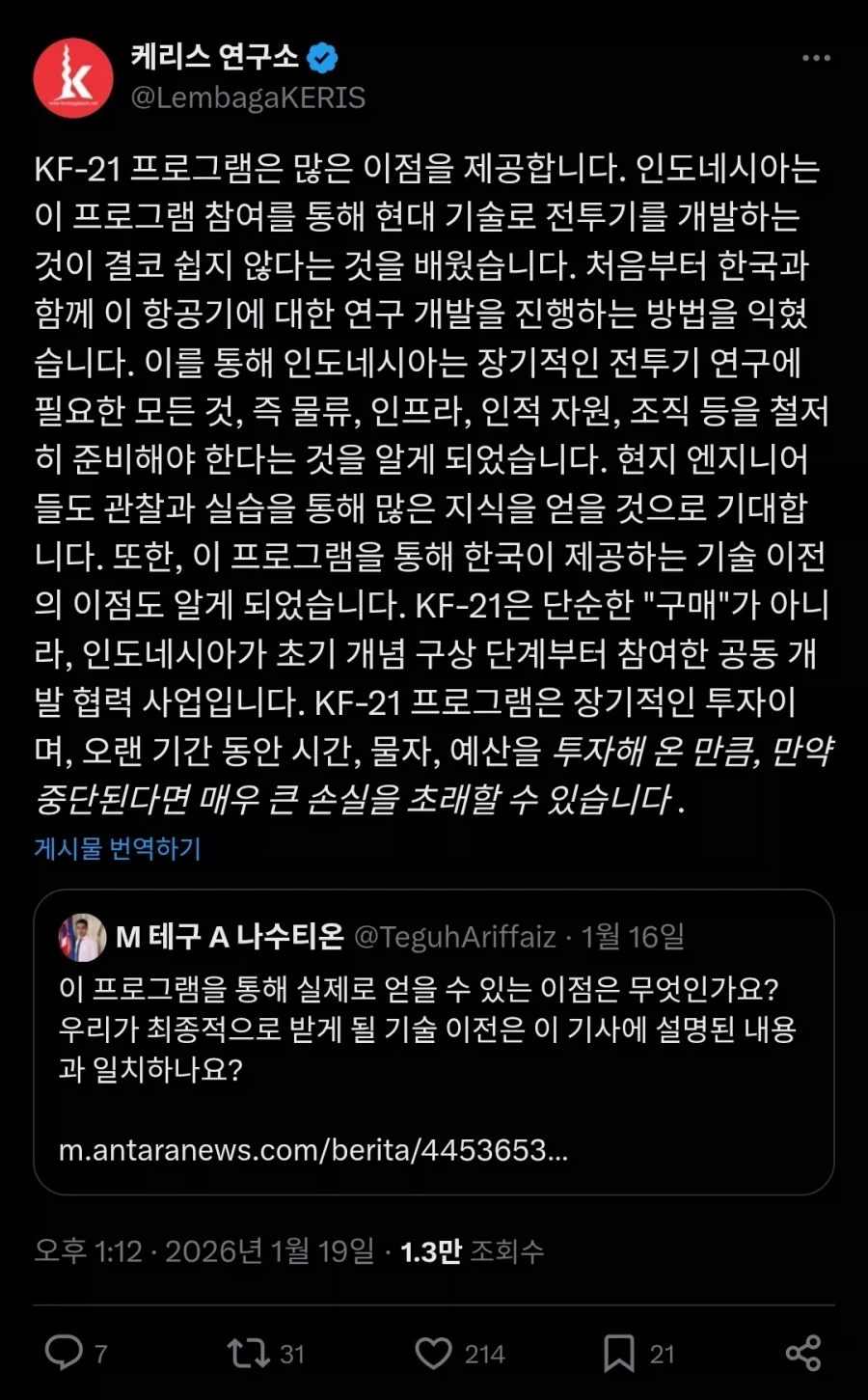Viewport: 868px width, 1400px height.
Task: Click the 케리스 연구소 display name
Action: (214, 57)
